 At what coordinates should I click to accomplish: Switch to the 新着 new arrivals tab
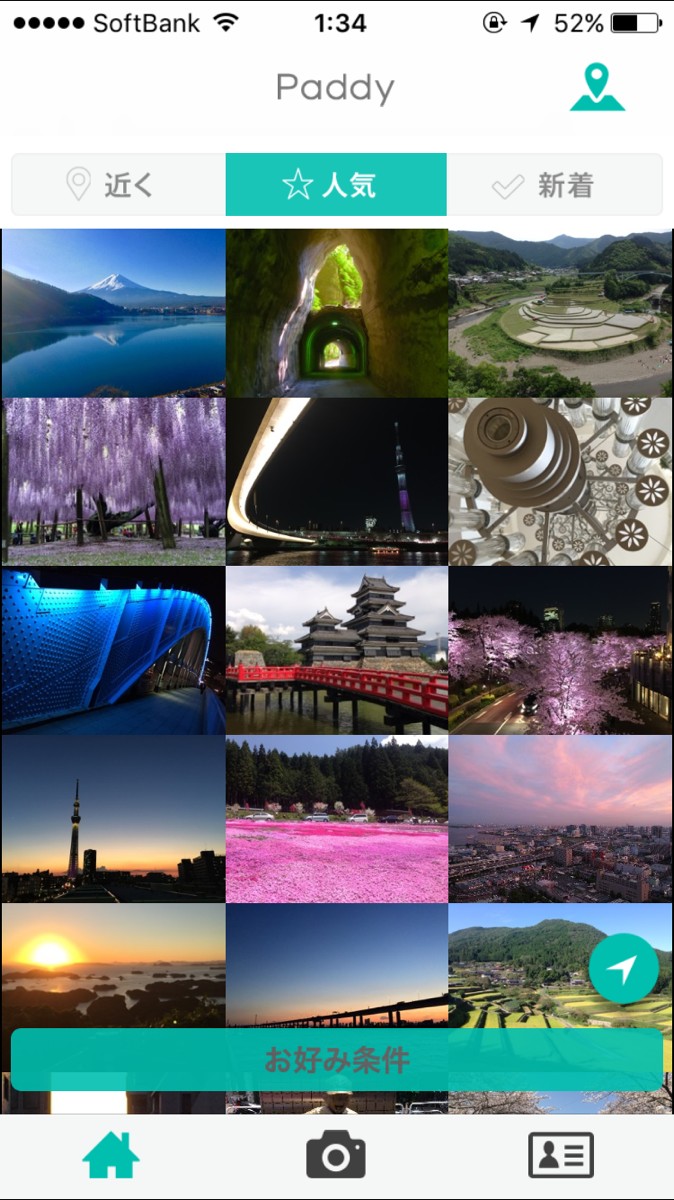click(x=554, y=185)
